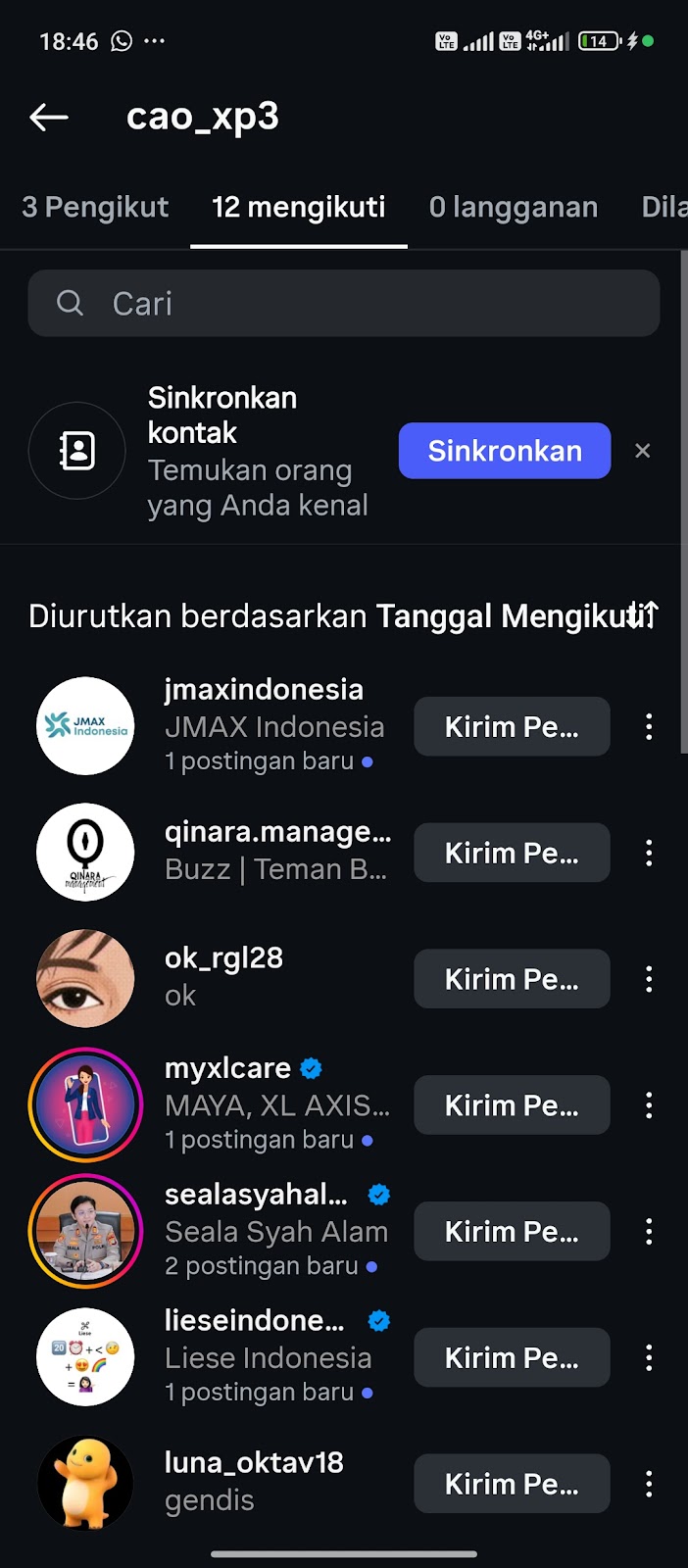Viewport: 688px width, 1568px height.
Task: Open more options for qinara.management
Action: 649,854
